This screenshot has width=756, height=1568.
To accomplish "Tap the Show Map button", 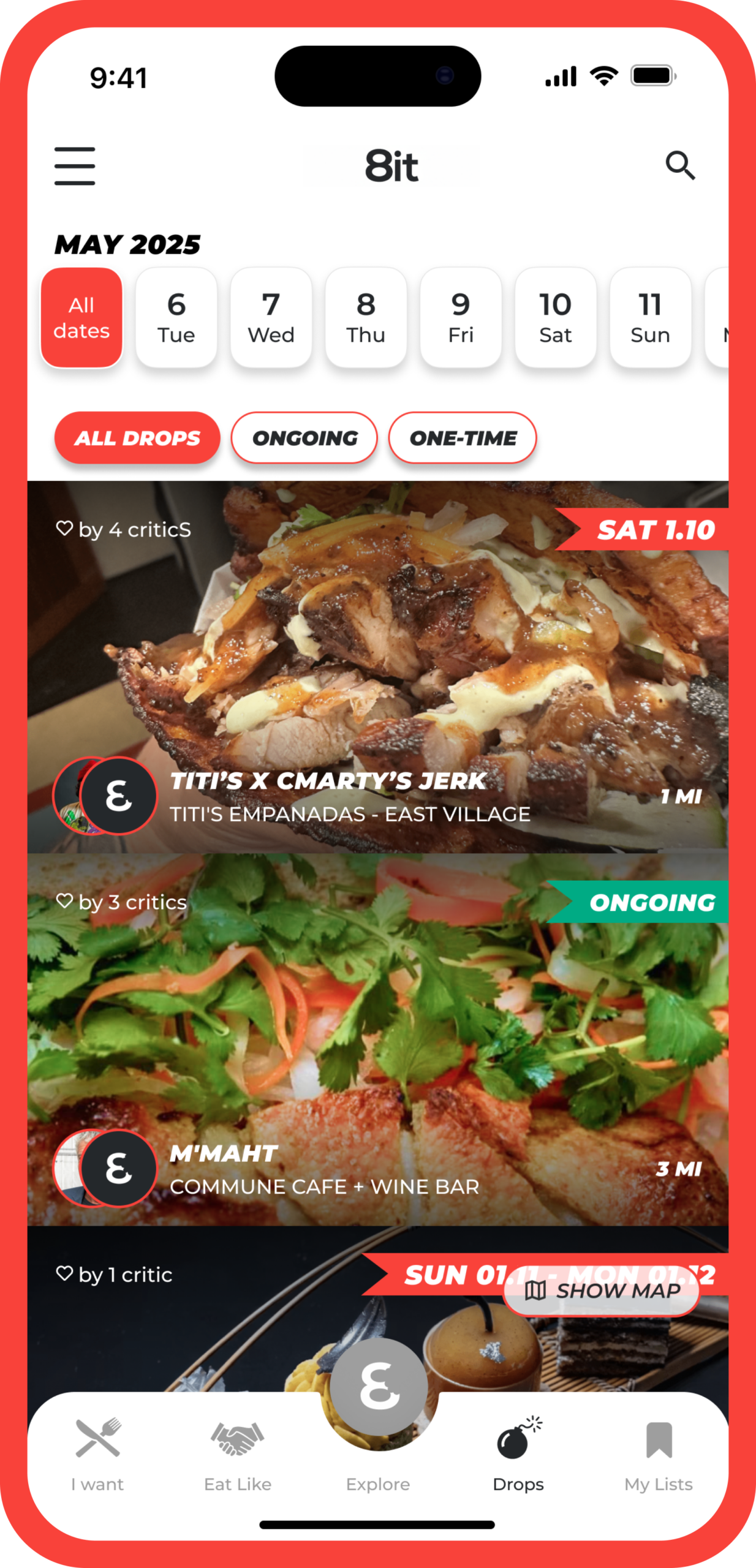I will coord(602,1291).
